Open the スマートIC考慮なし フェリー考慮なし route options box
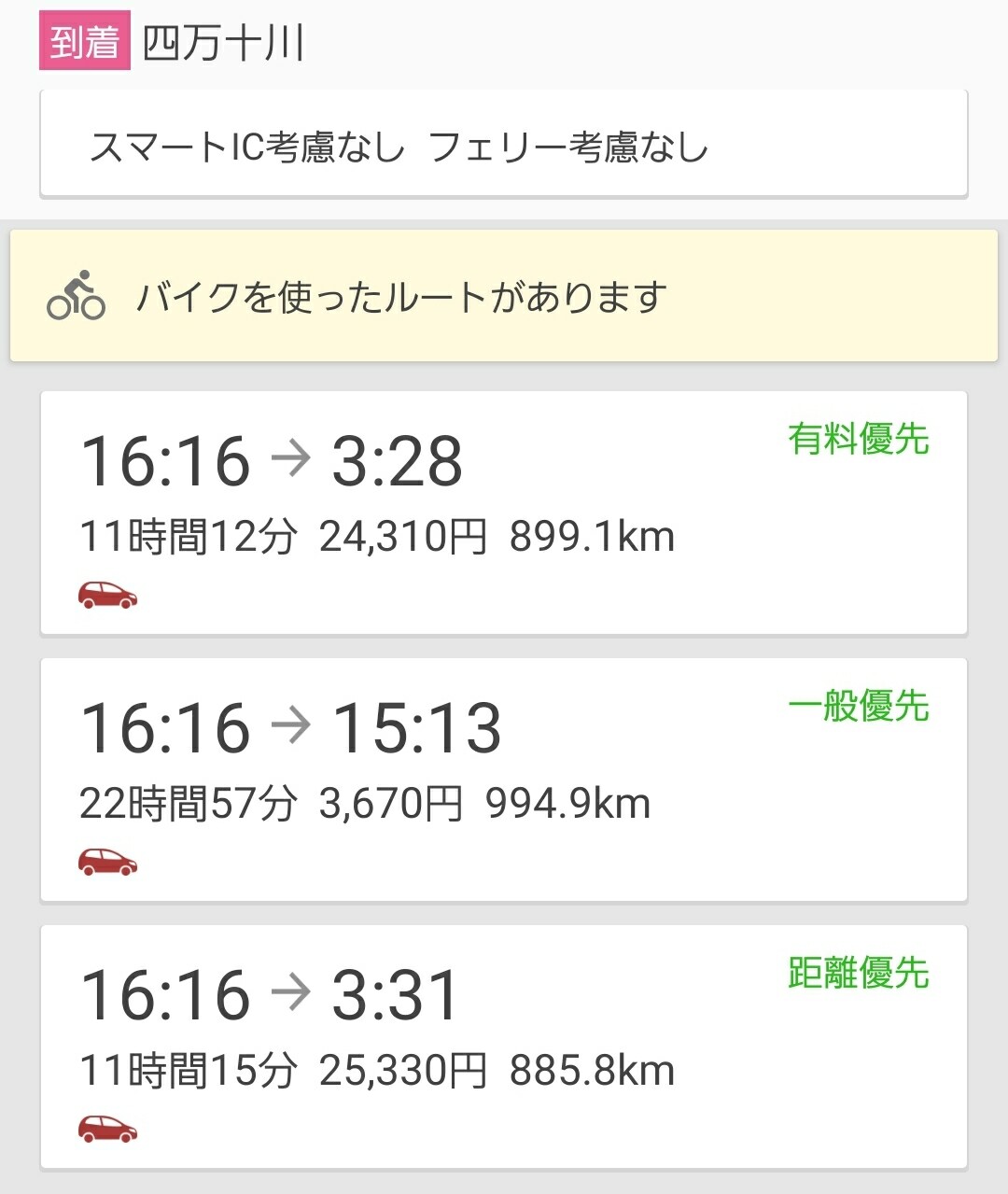 point(503,145)
